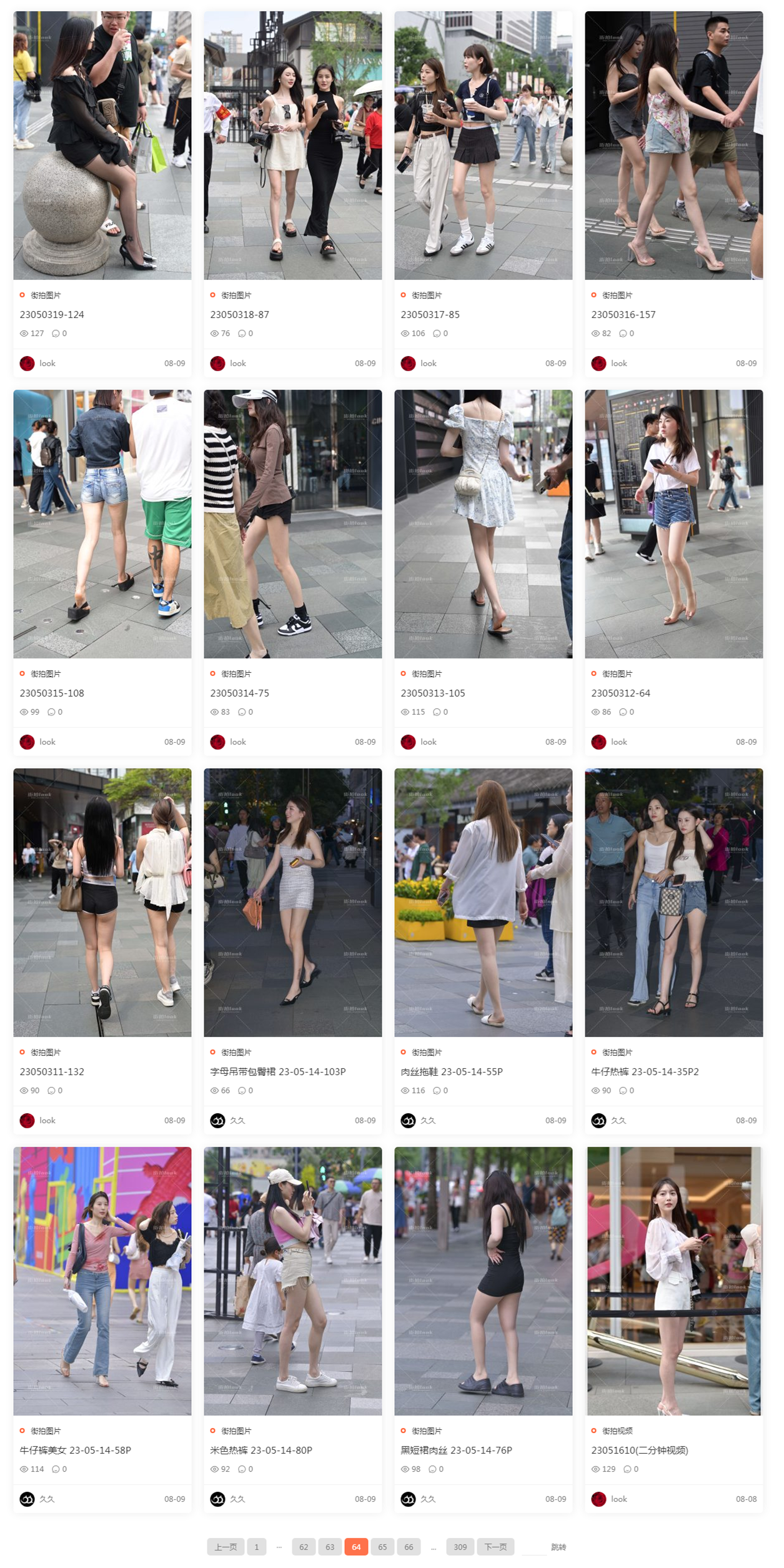Screen dimensions: 784x1568
Task: Open the post 23050311-132
Action: click(52, 1071)
